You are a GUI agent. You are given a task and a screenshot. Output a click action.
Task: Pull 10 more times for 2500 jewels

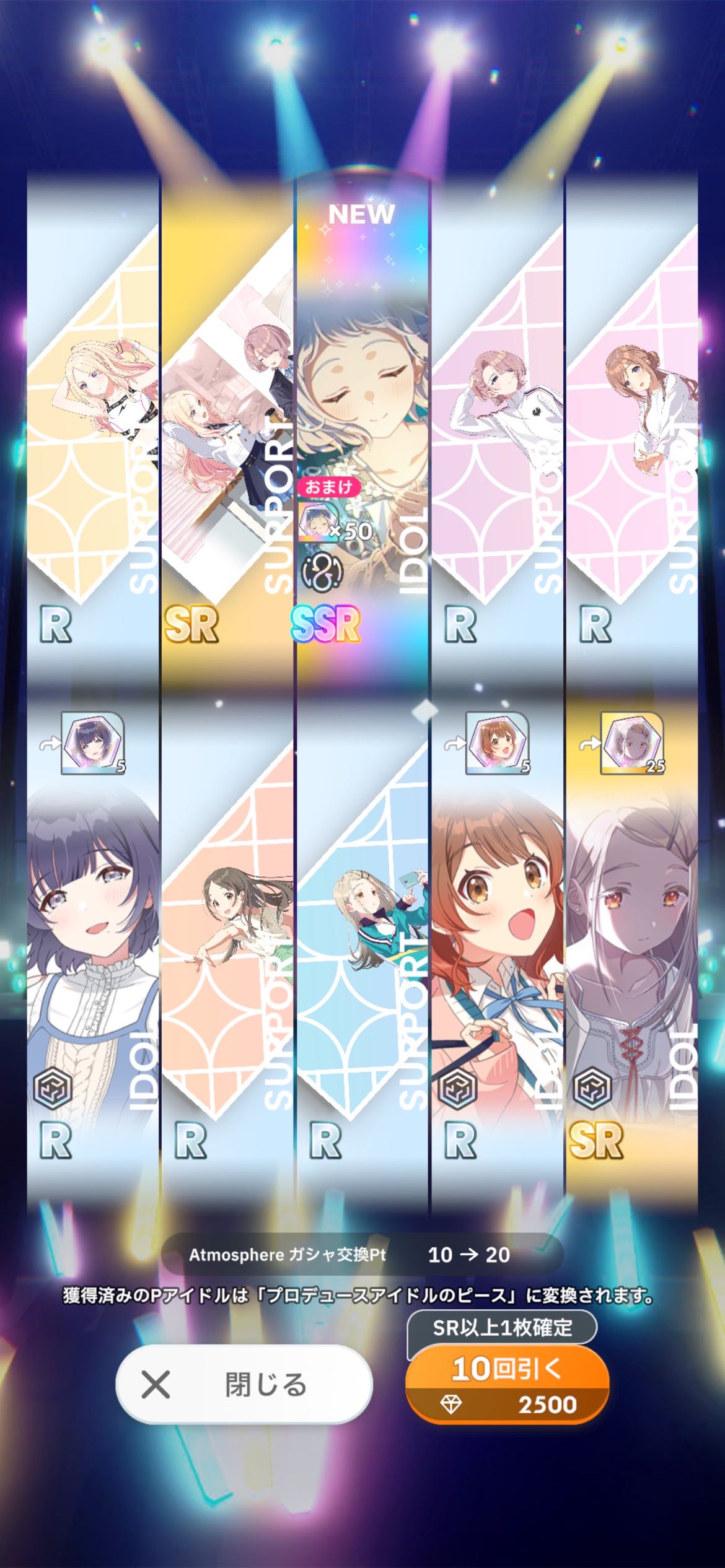point(507,1385)
